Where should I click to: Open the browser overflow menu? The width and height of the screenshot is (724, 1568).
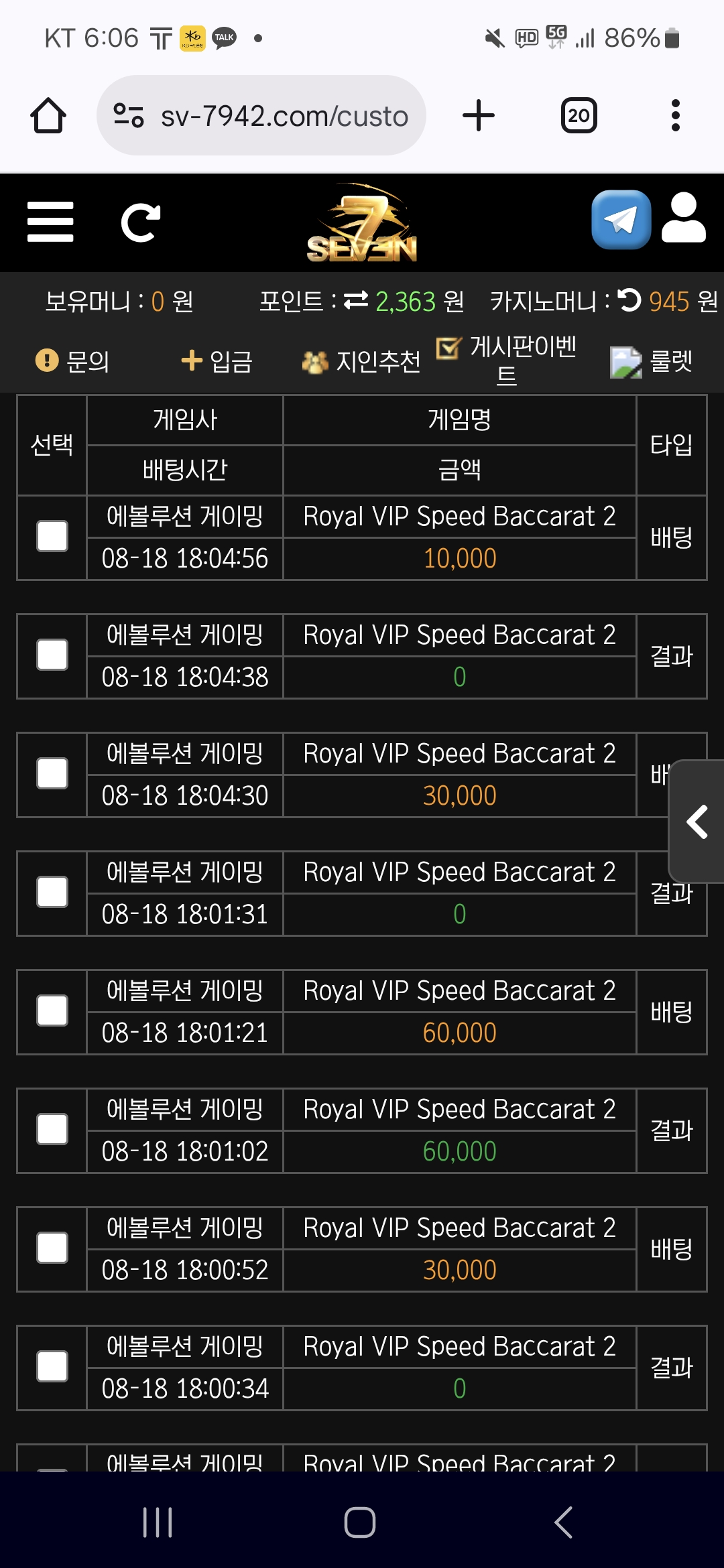pyautogui.click(x=675, y=115)
